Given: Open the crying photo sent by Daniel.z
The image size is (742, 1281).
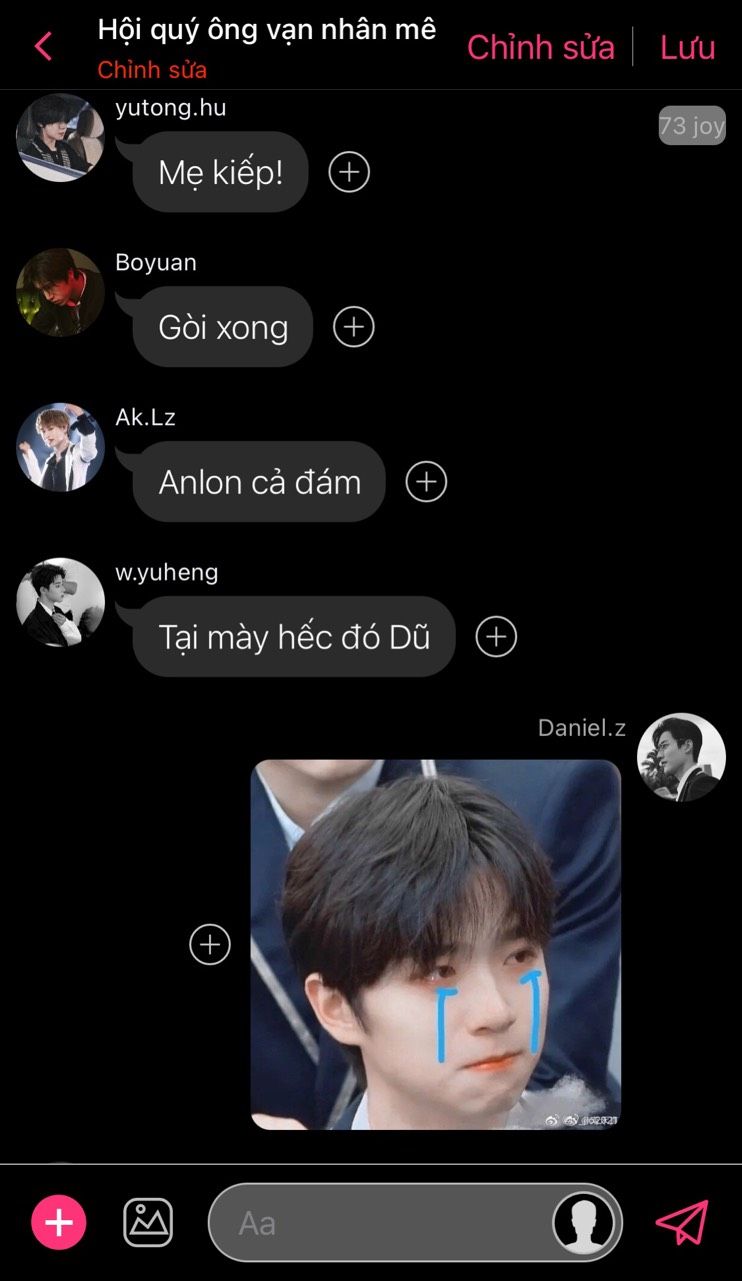Looking at the screenshot, I should coord(436,945).
